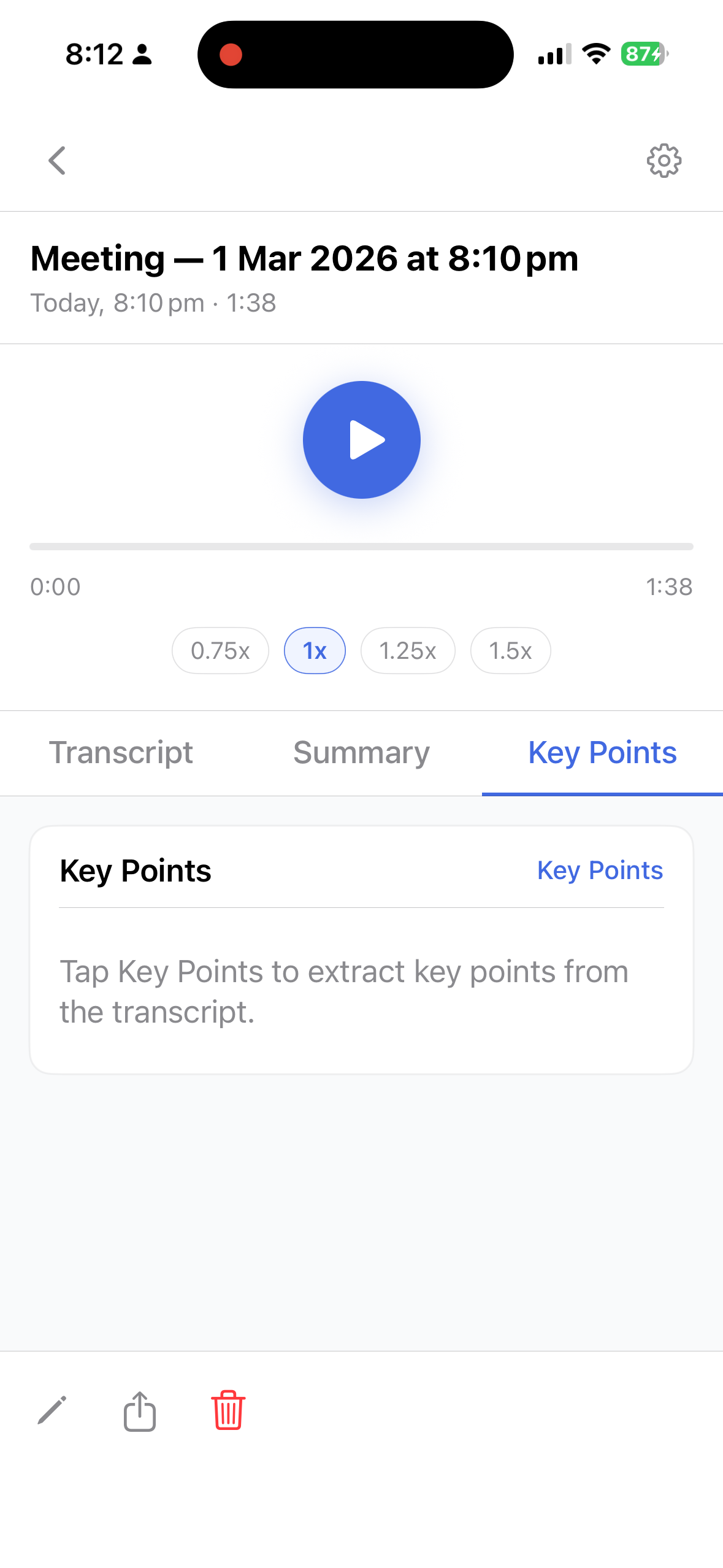Navigate back using the chevron arrow

(56, 161)
